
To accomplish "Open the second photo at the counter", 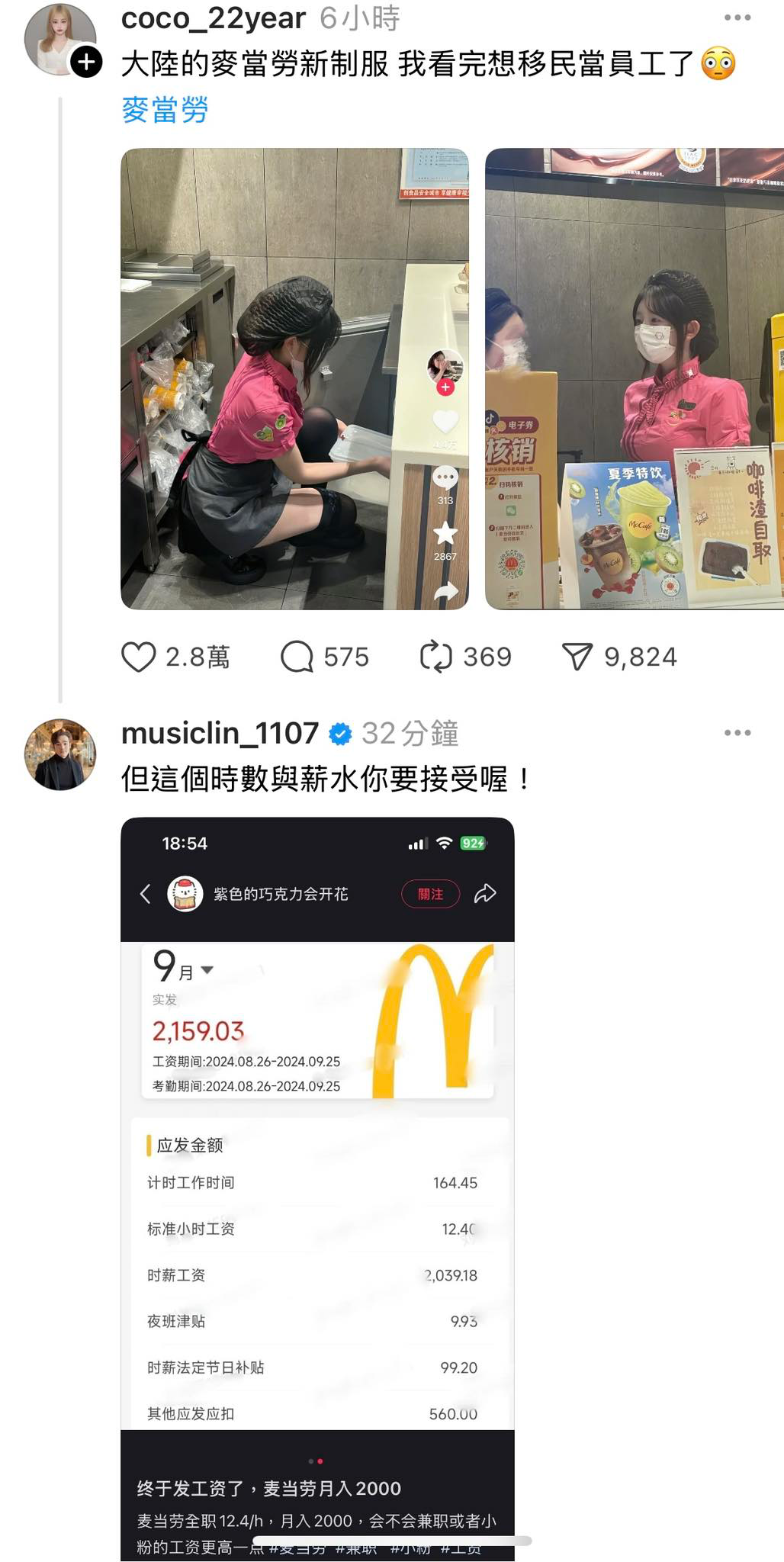I will pyautogui.click(x=635, y=378).
